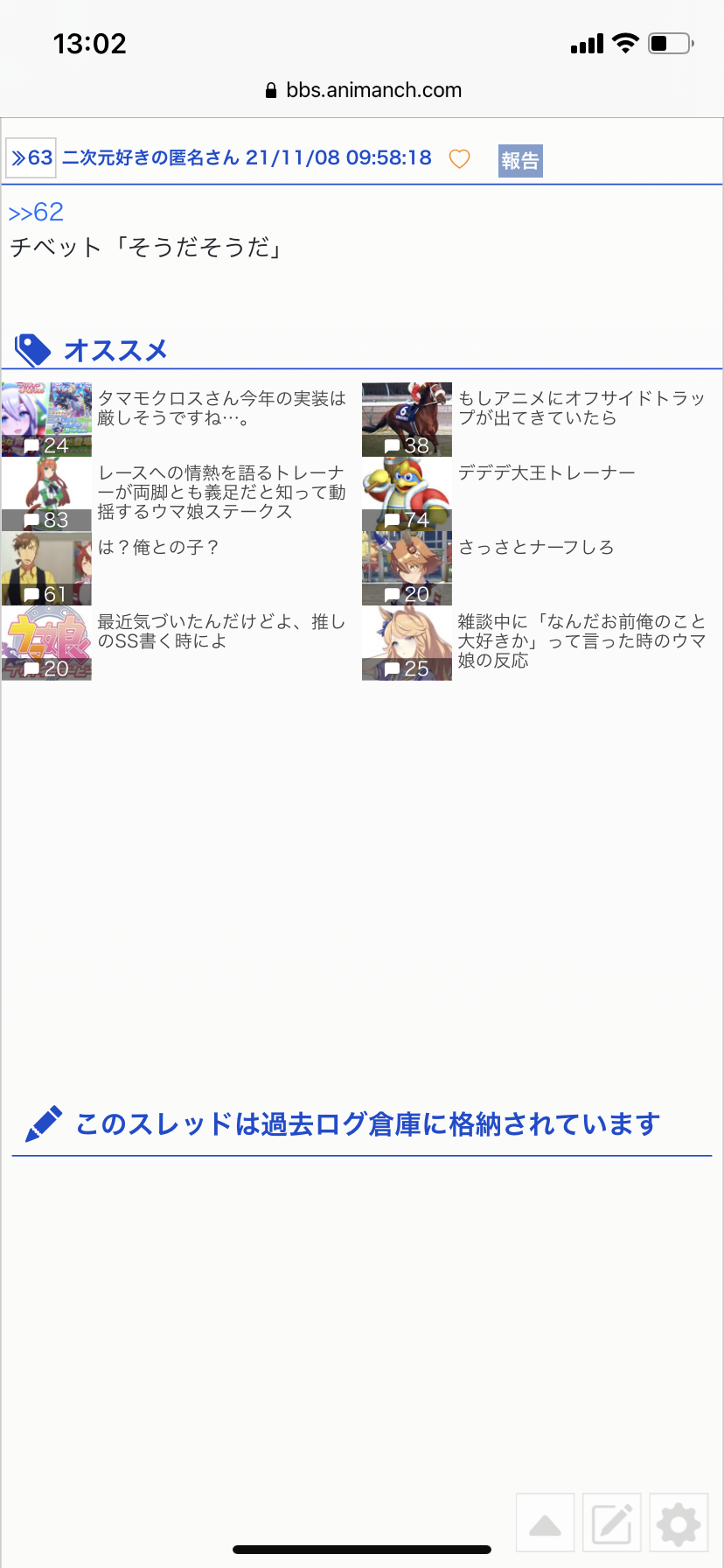Tap the bbs.animanch.com address bar

point(362,90)
